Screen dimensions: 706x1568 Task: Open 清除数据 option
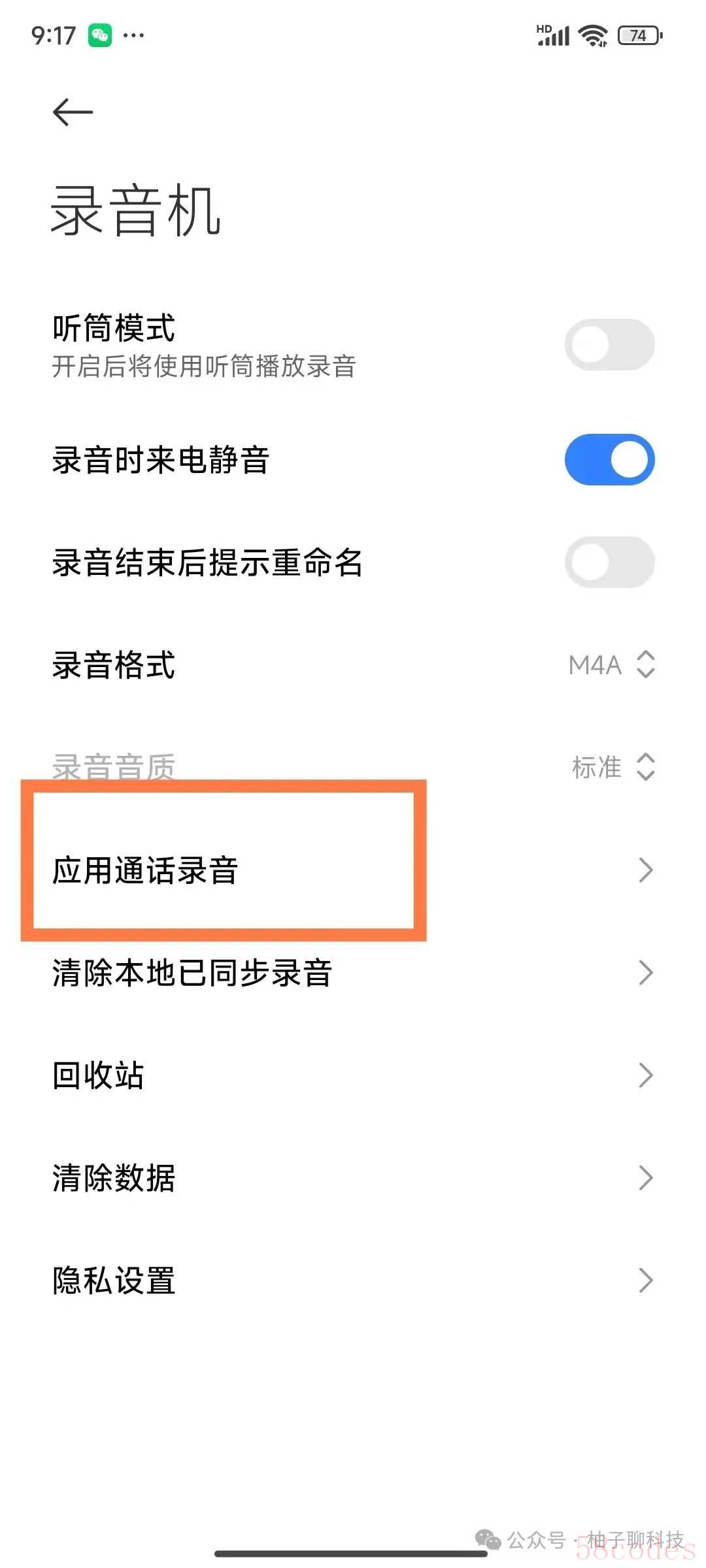(353, 1178)
